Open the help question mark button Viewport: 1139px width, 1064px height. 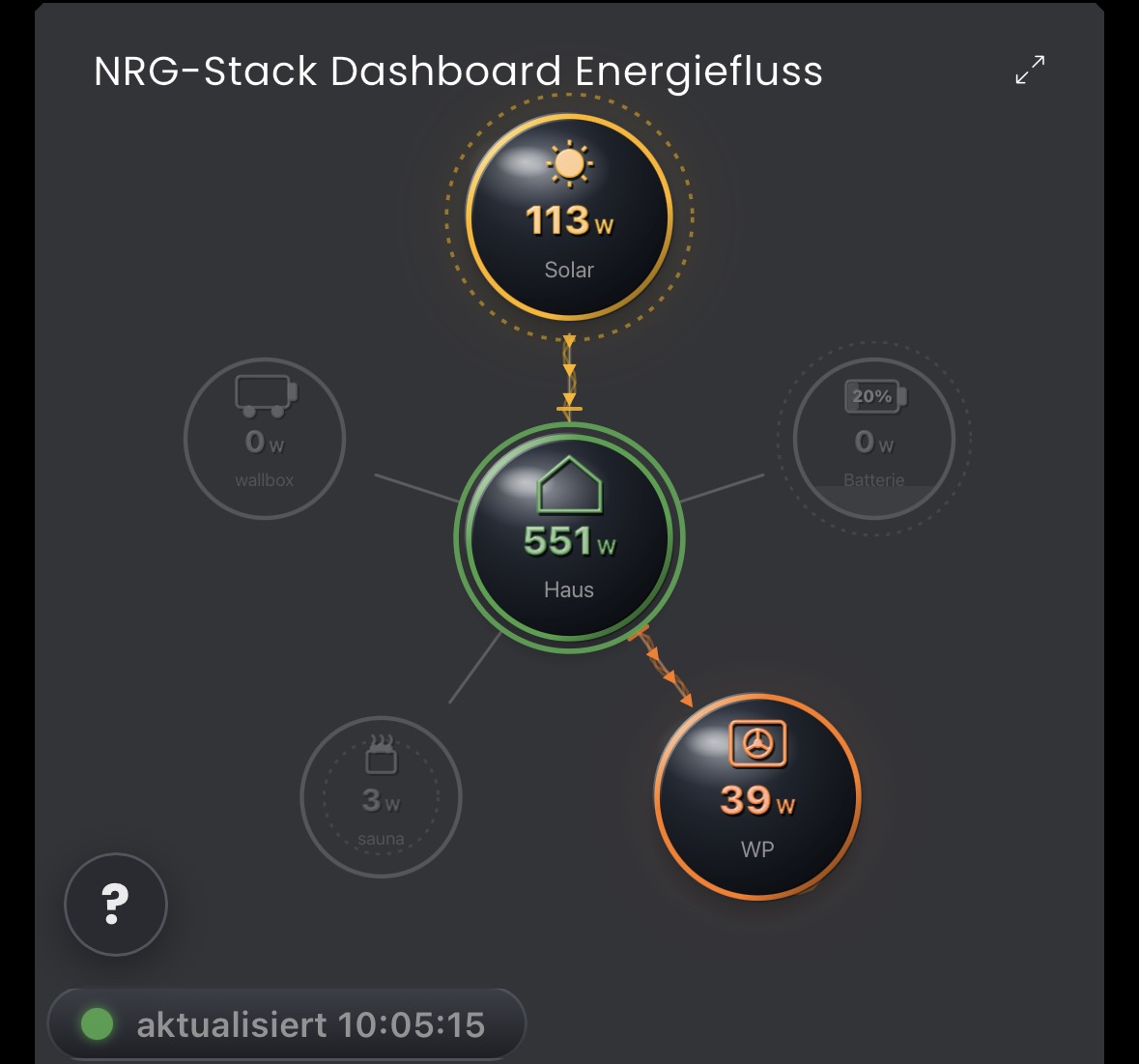tap(116, 905)
